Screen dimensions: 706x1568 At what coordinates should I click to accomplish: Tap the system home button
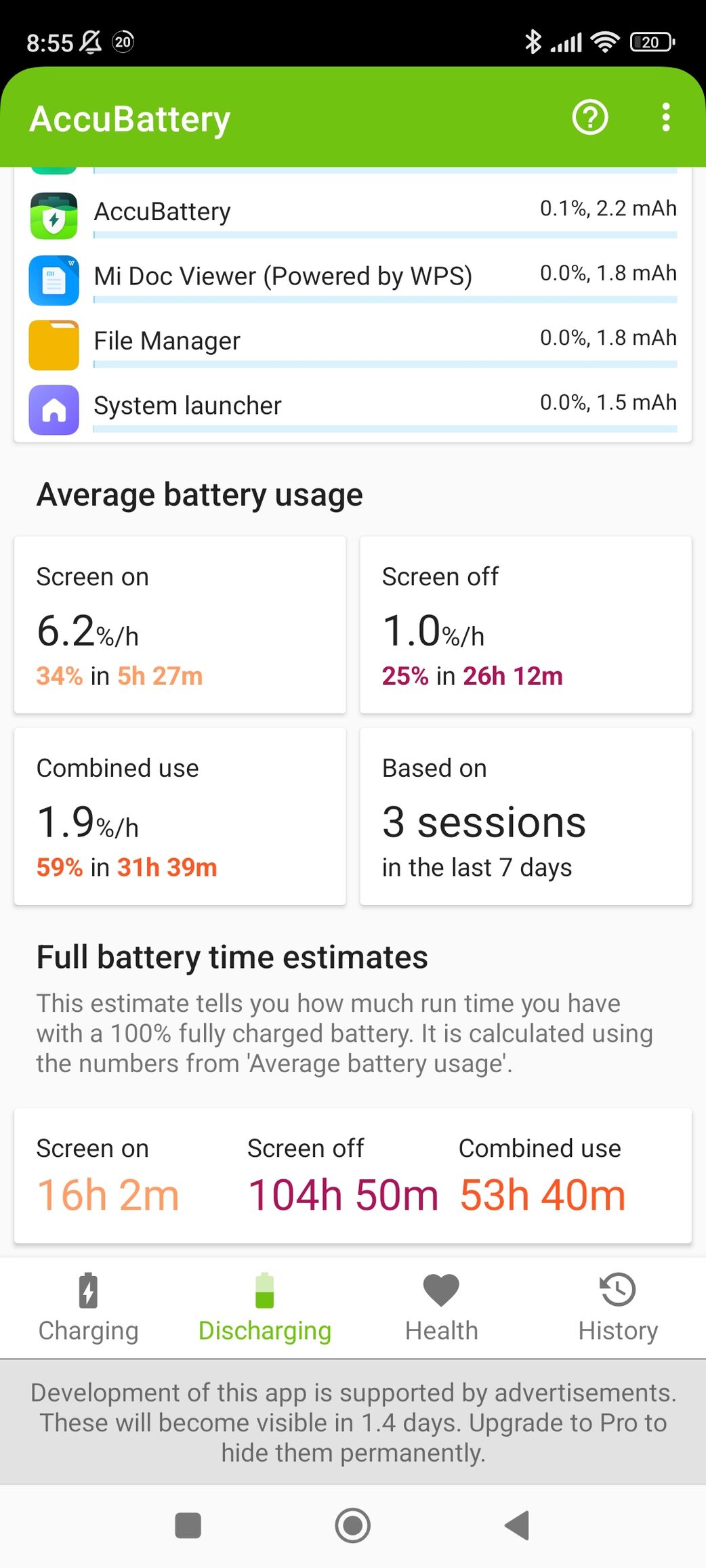[x=353, y=1525]
